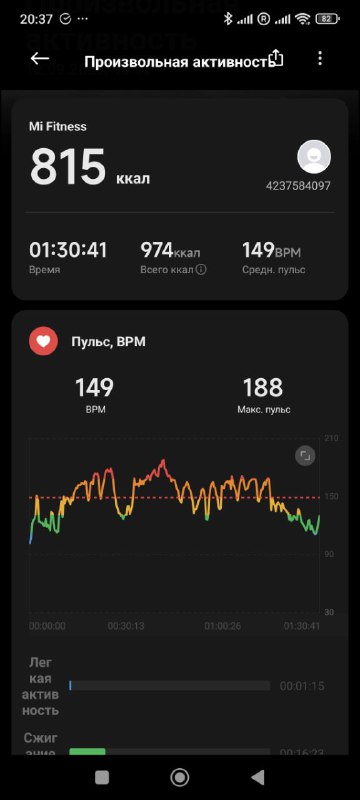360x800 pixels.
Task: Open the profile avatar
Action: pyautogui.click(x=314, y=157)
